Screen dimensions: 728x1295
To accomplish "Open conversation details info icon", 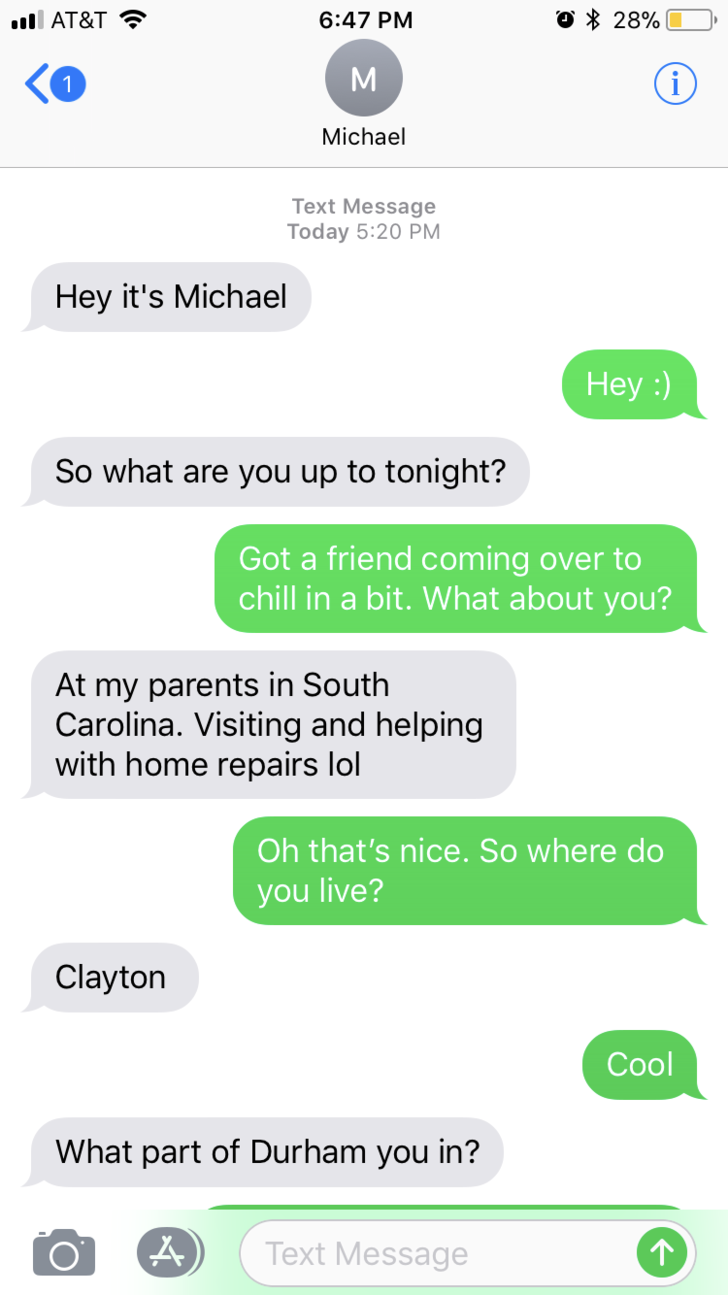I will tap(675, 84).
